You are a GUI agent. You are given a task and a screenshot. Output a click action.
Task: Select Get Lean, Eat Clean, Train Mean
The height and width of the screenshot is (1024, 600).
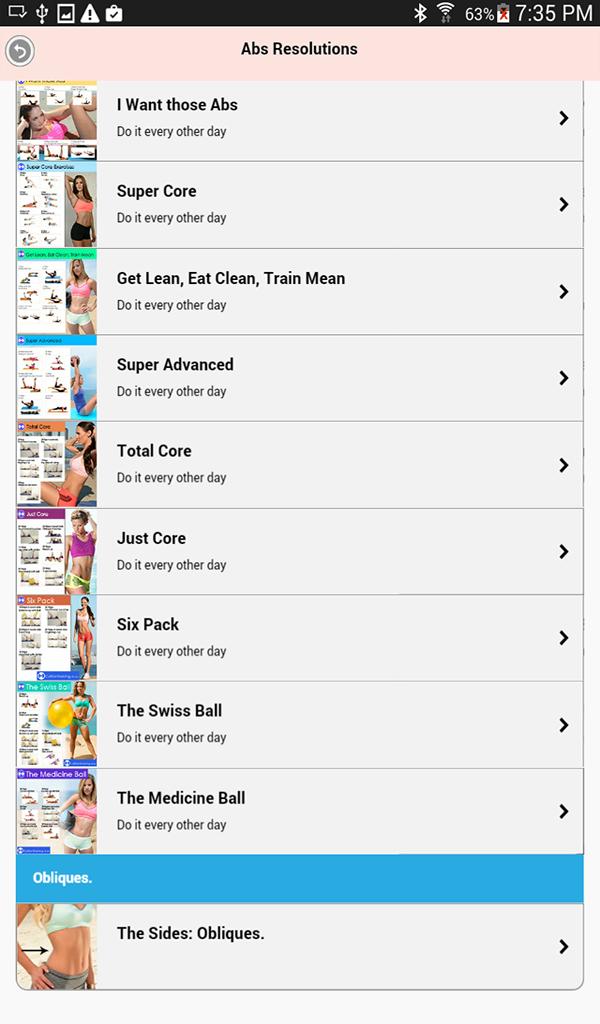tap(300, 291)
